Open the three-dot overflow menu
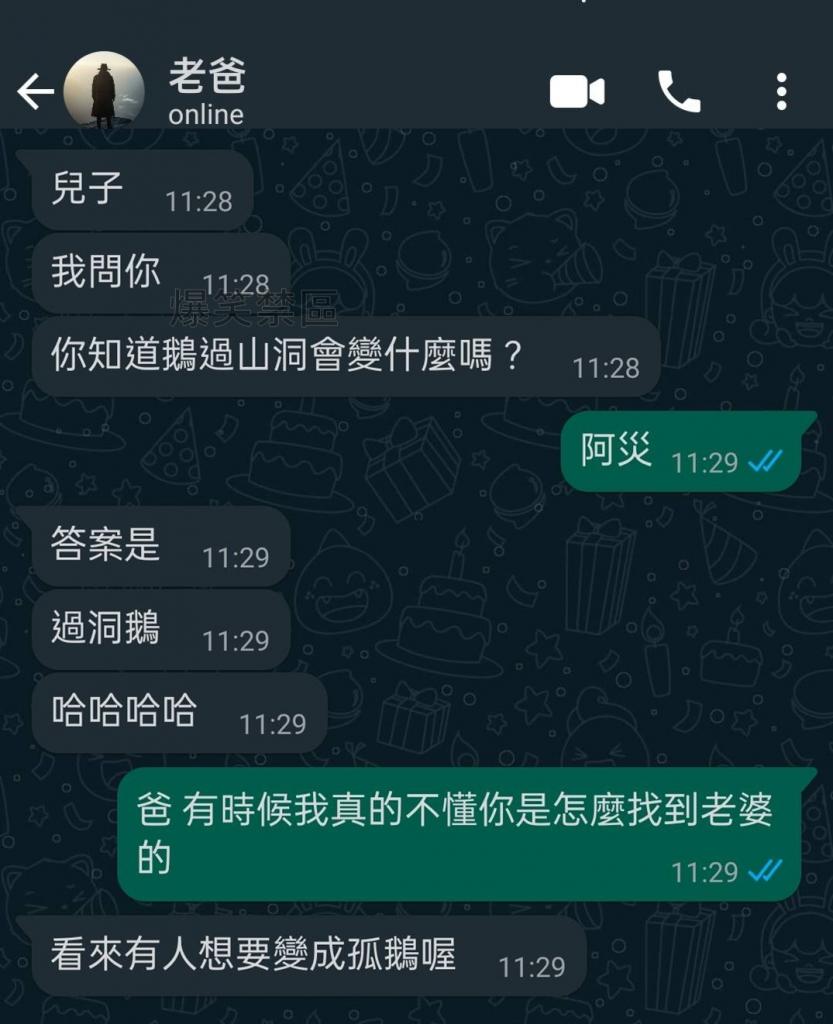The height and width of the screenshot is (1024, 833). pos(781,92)
